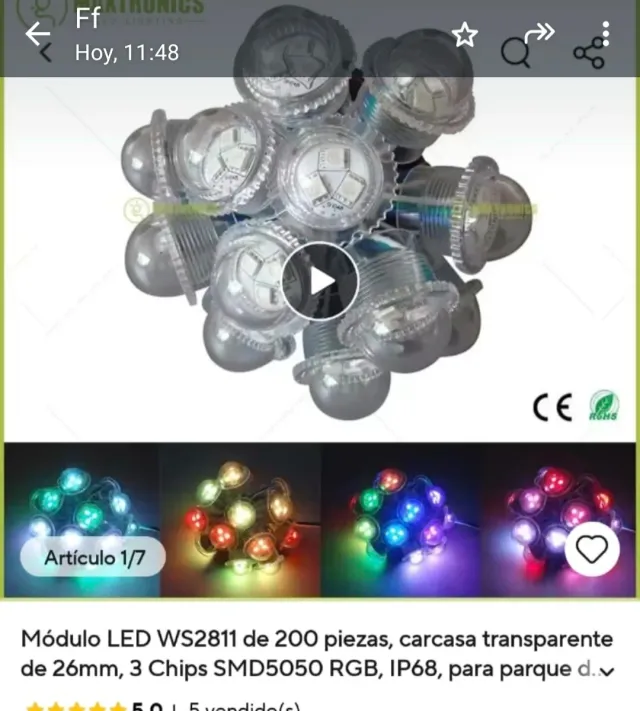Go back from the media viewer
Screen dimensions: 640x711
pyautogui.click(x=37, y=34)
